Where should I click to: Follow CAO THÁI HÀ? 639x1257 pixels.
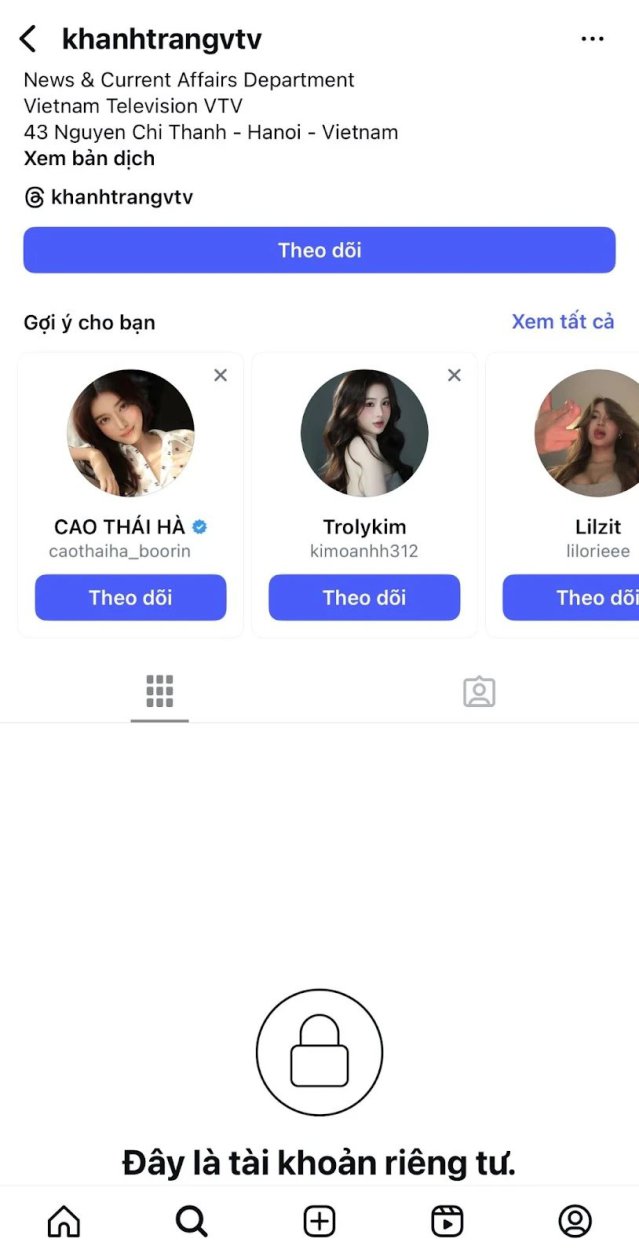coord(131,597)
